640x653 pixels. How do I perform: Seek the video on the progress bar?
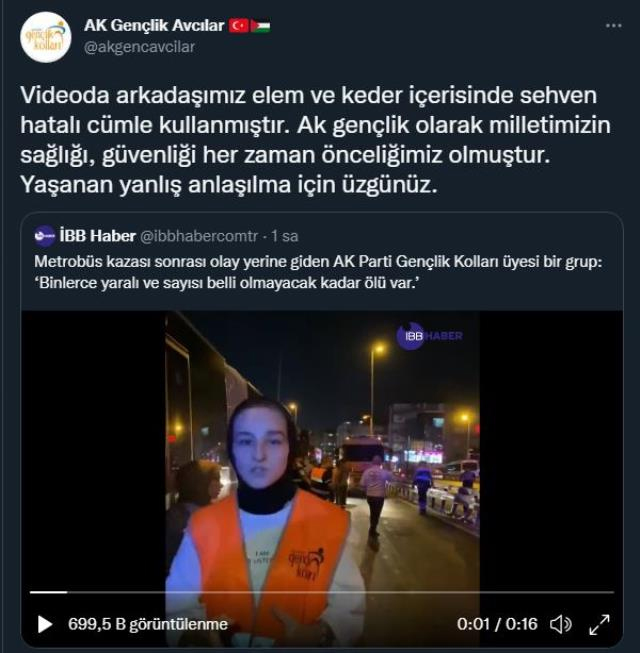tap(320, 593)
